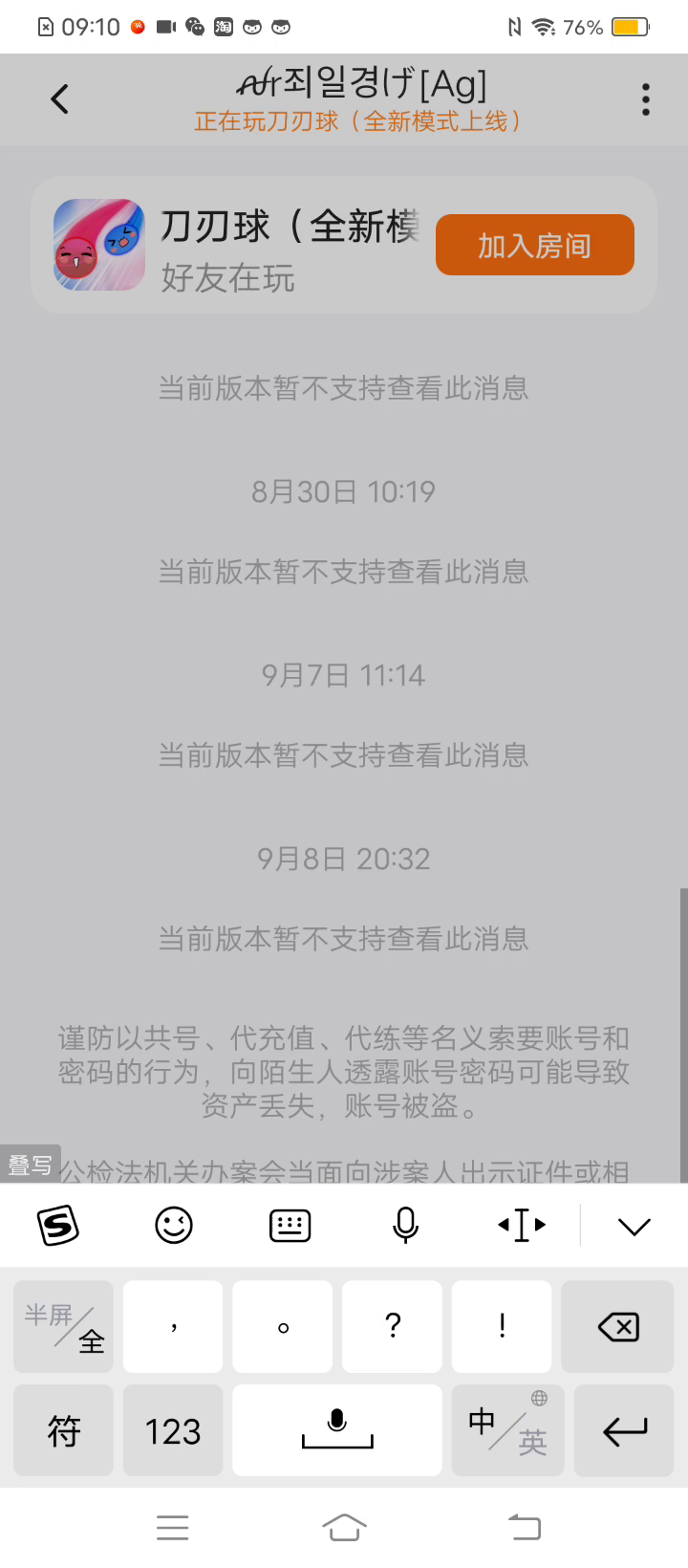Open the emoji smiley panel
Image resolution: width=688 pixels, height=1568 pixels.
point(174,1226)
